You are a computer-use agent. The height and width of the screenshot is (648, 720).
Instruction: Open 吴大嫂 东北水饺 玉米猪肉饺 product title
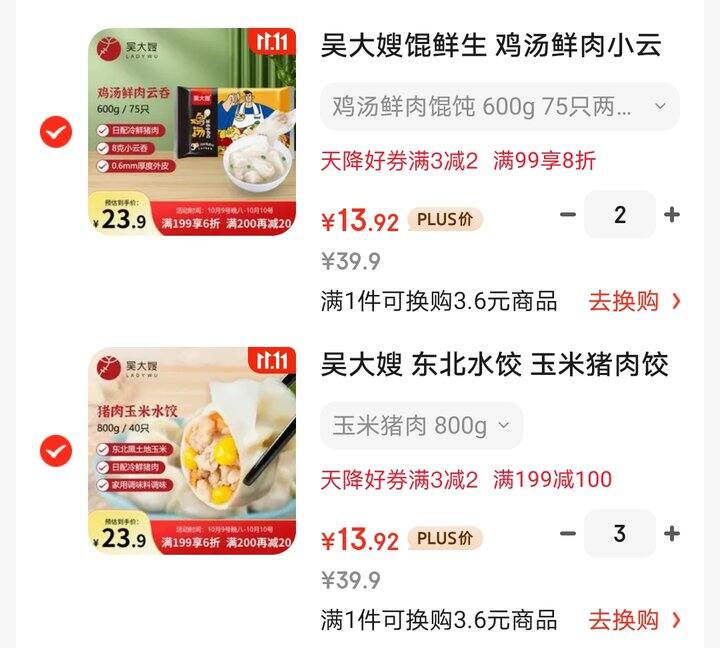(x=494, y=365)
